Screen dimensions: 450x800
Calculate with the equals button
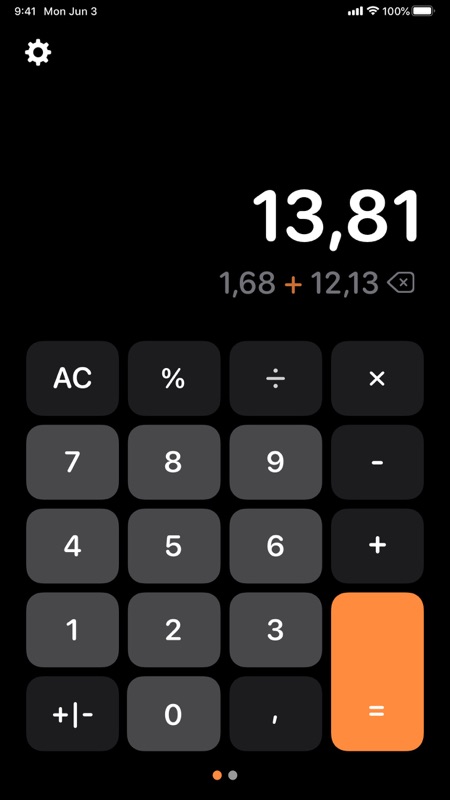pos(377,671)
